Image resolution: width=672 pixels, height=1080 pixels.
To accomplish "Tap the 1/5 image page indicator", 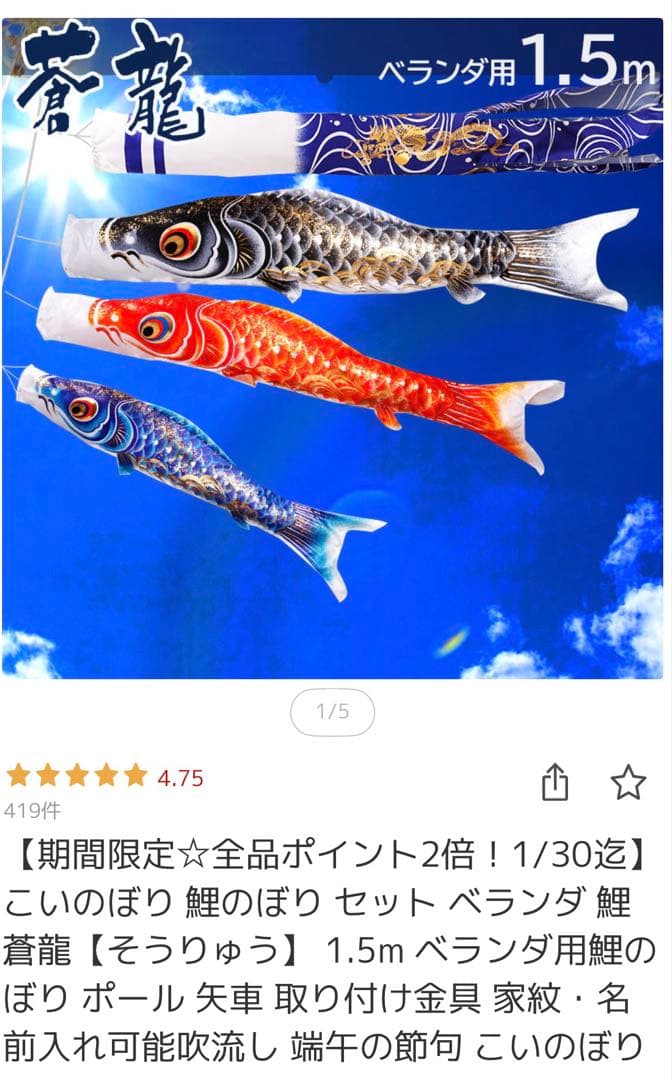I will (x=332, y=712).
